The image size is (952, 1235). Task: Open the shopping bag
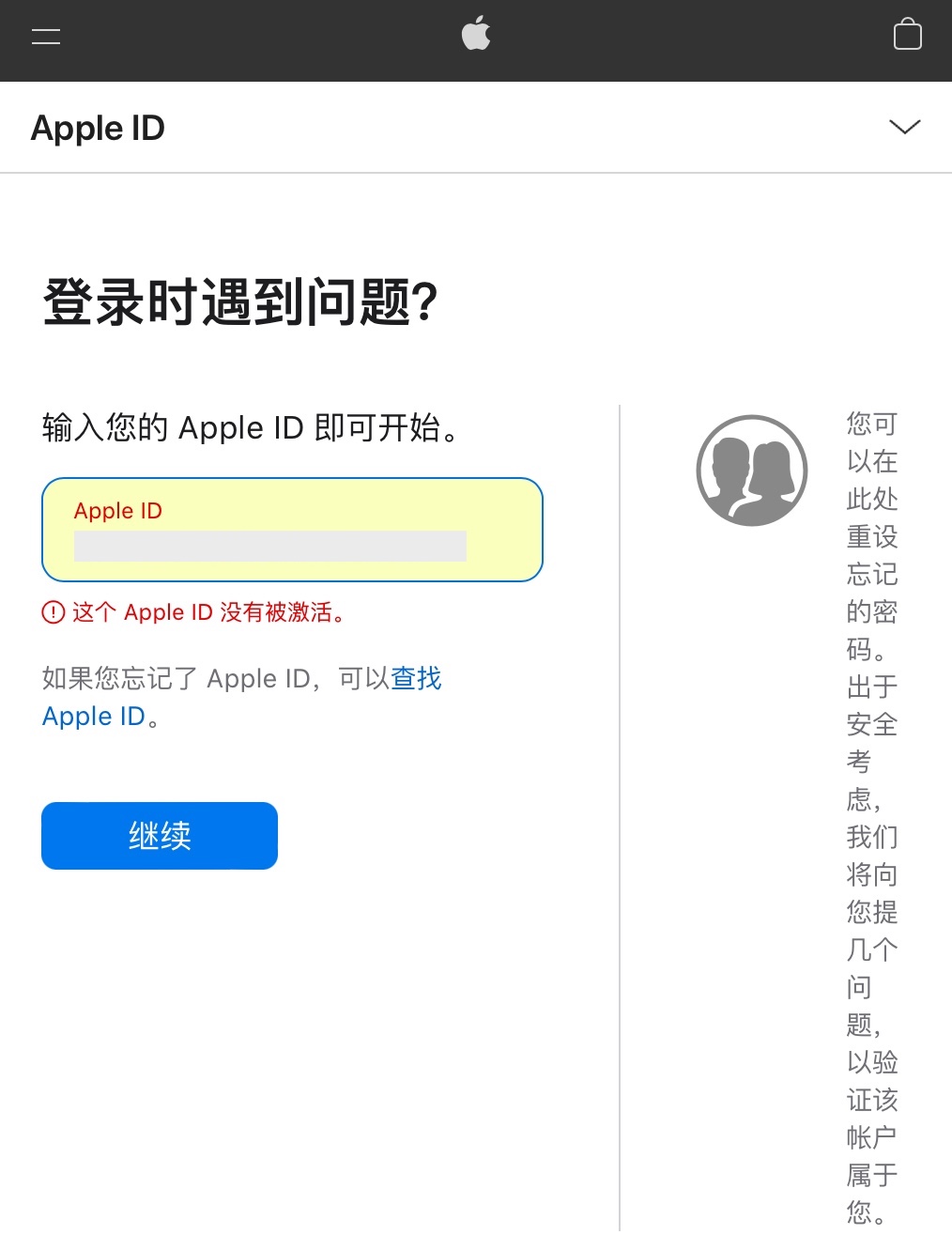[x=907, y=35]
